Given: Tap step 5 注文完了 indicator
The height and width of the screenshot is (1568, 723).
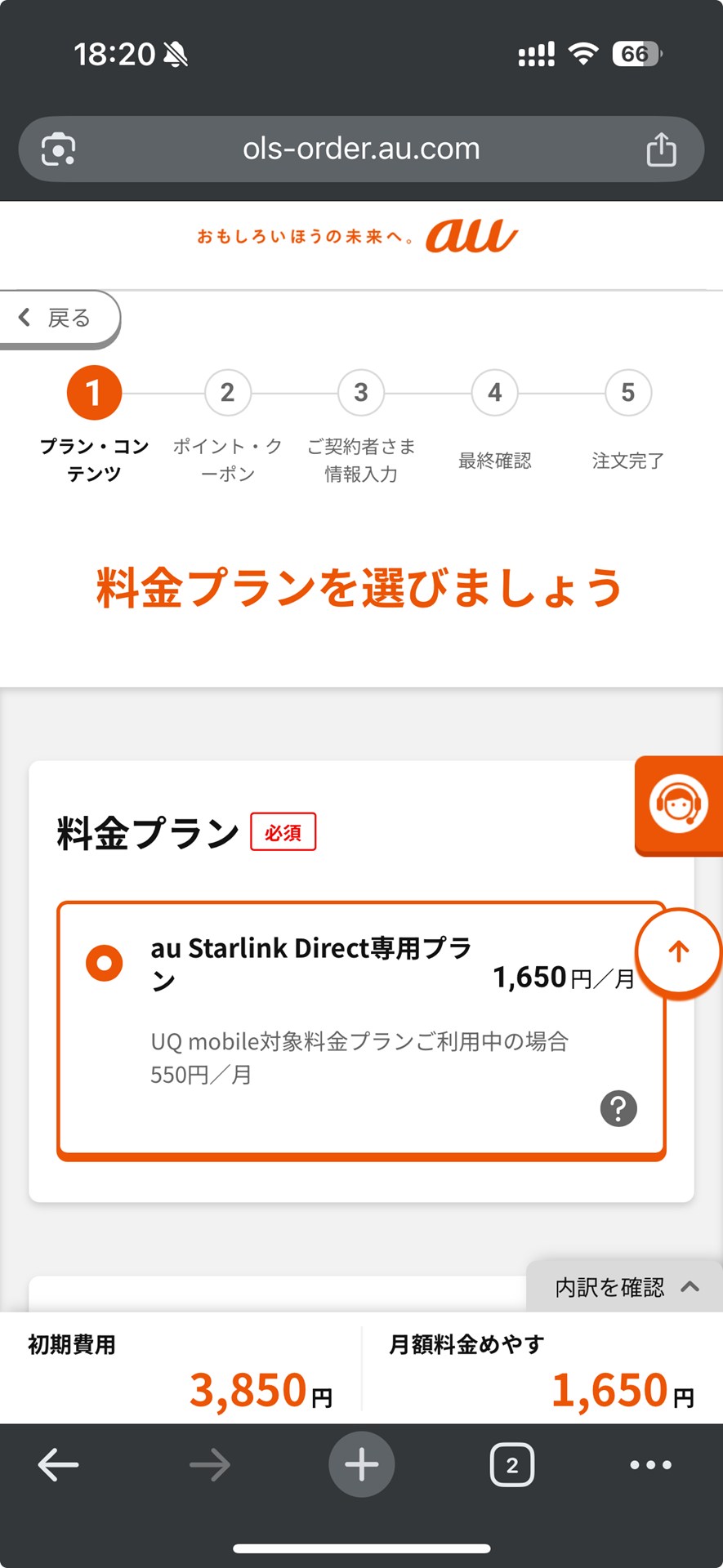Looking at the screenshot, I should pos(627,393).
